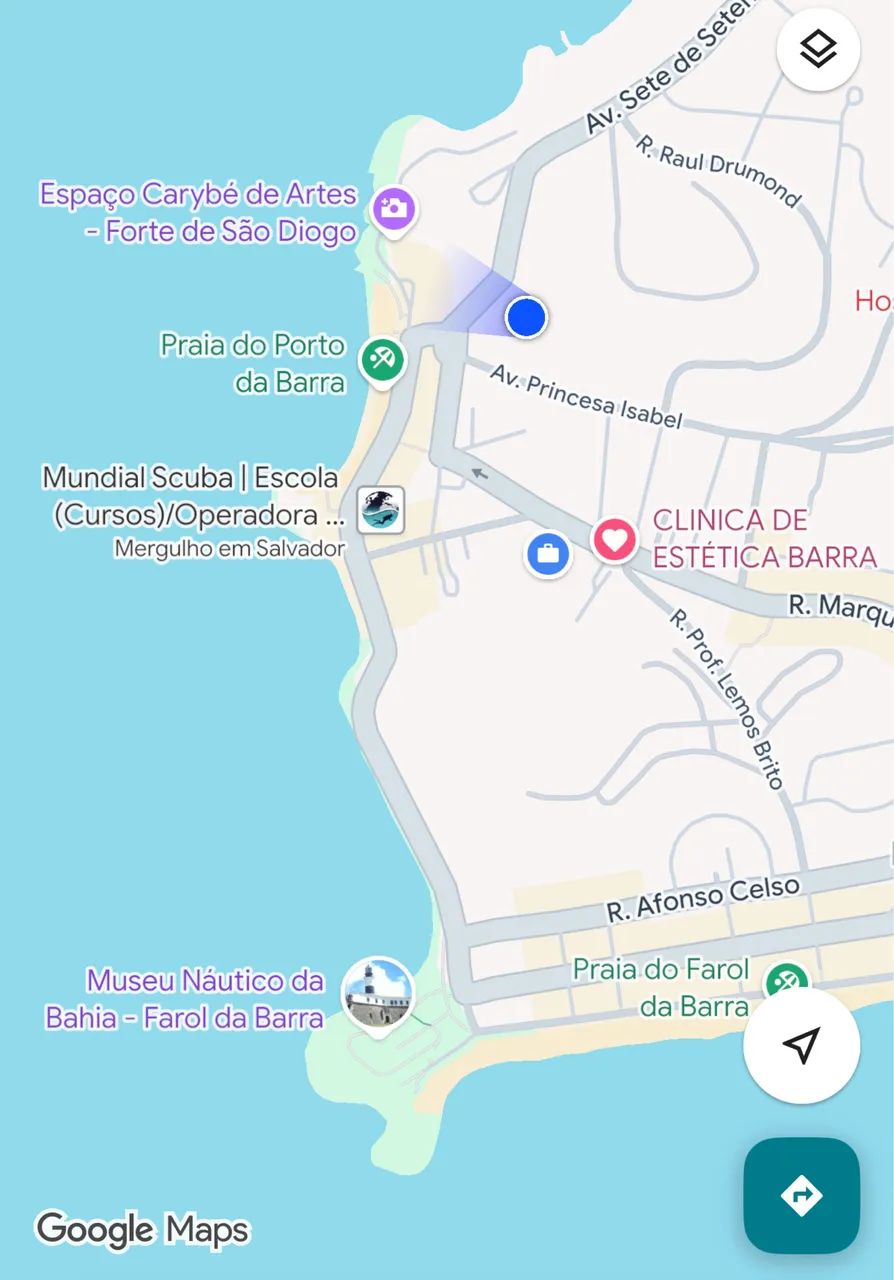
Task: Tap the Museu Náutico da Bahia text label
Action: tap(203, 1000)
